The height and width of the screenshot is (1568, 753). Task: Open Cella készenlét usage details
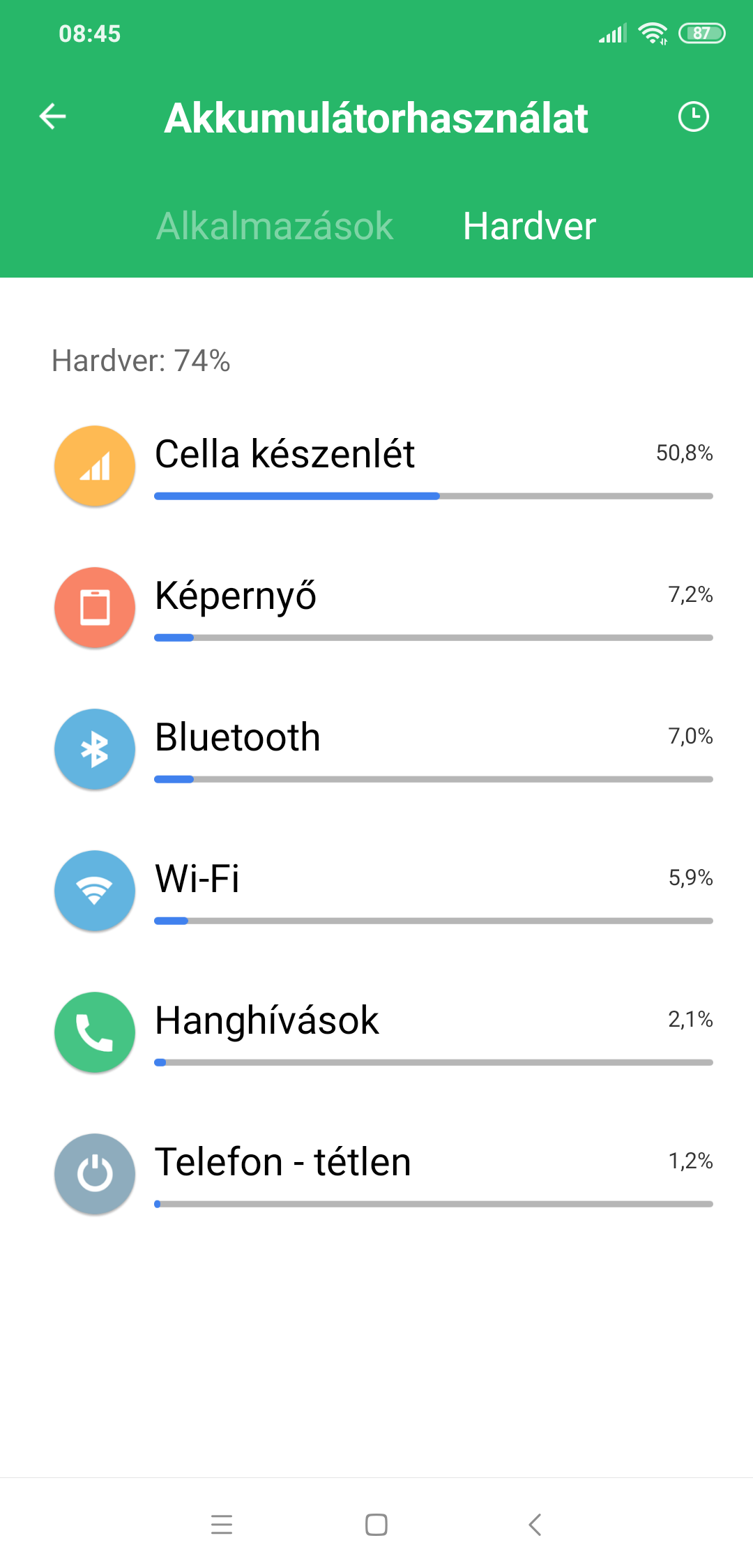[376, 466]
